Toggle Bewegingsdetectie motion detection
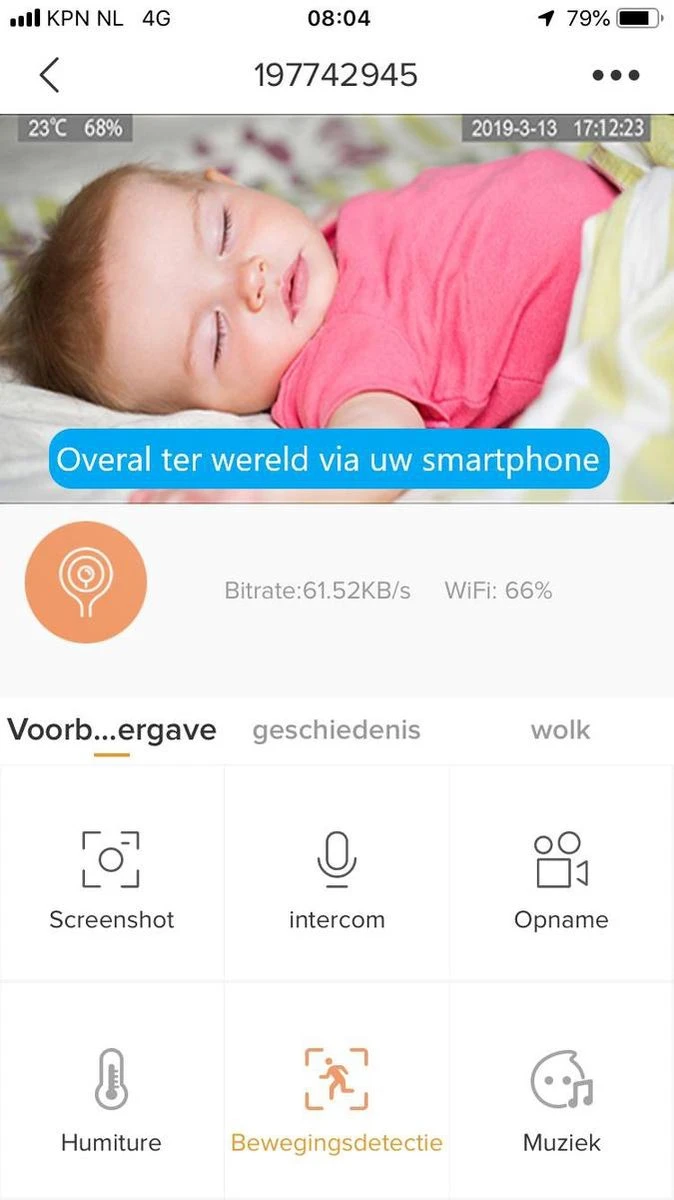The image size is (674, 1200). tap(336, 1097)
